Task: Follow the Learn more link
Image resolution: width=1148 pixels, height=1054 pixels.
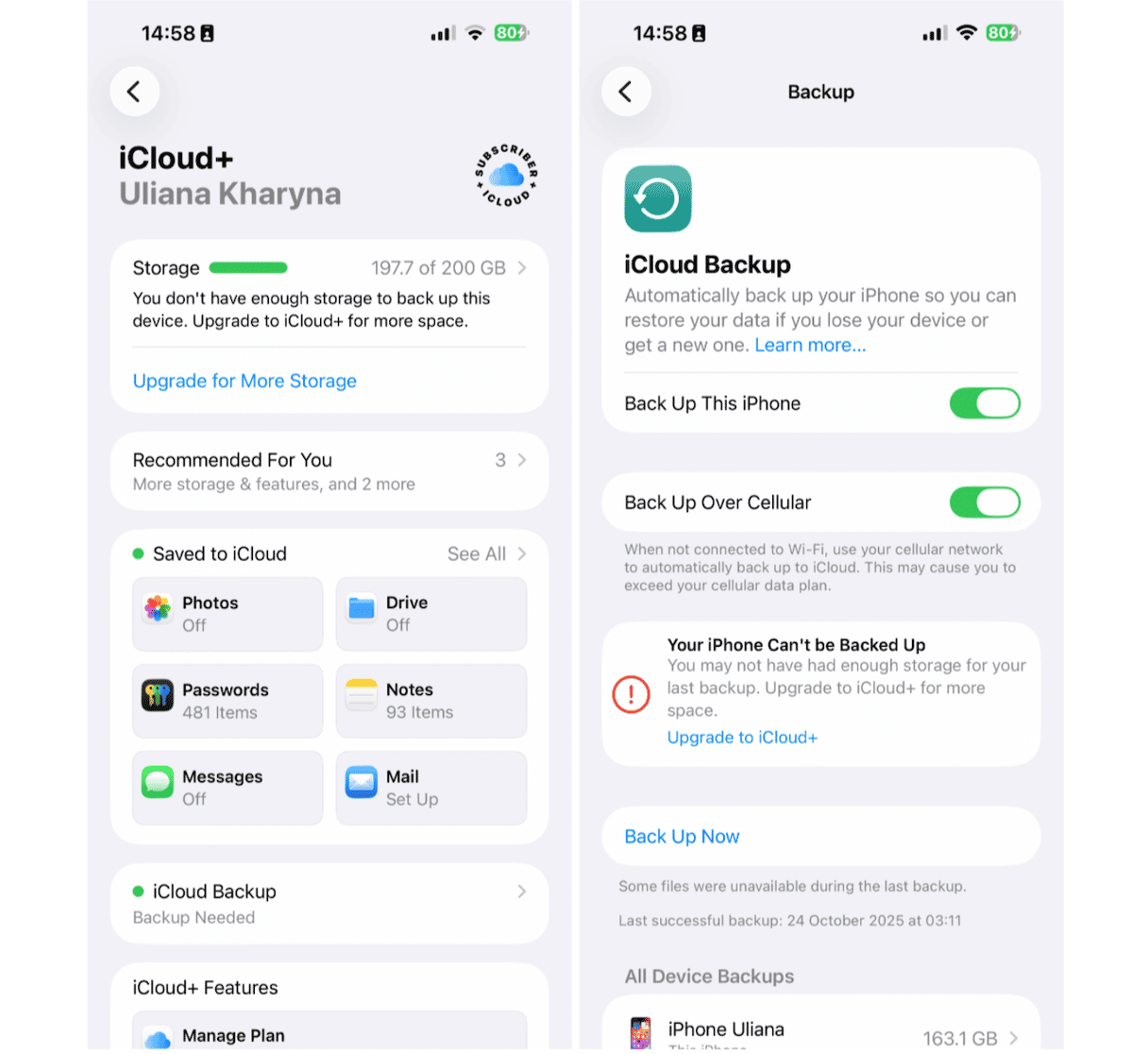Action: pyautogui.click(x=810, y=346)
